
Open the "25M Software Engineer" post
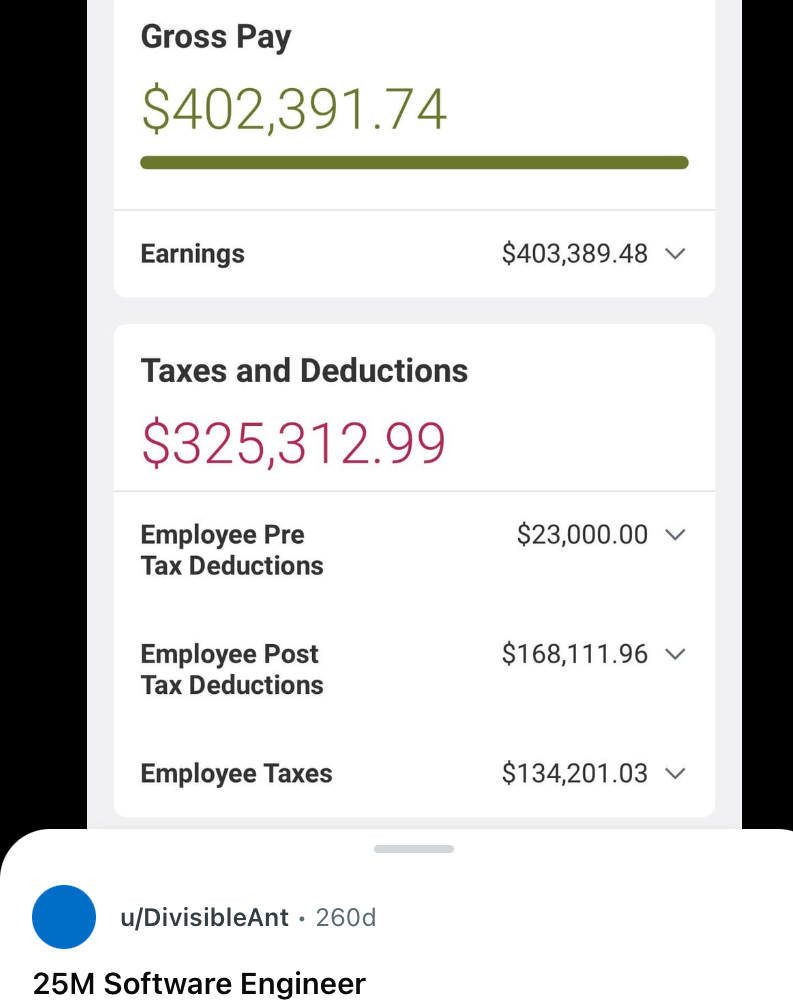coord(199,983)
